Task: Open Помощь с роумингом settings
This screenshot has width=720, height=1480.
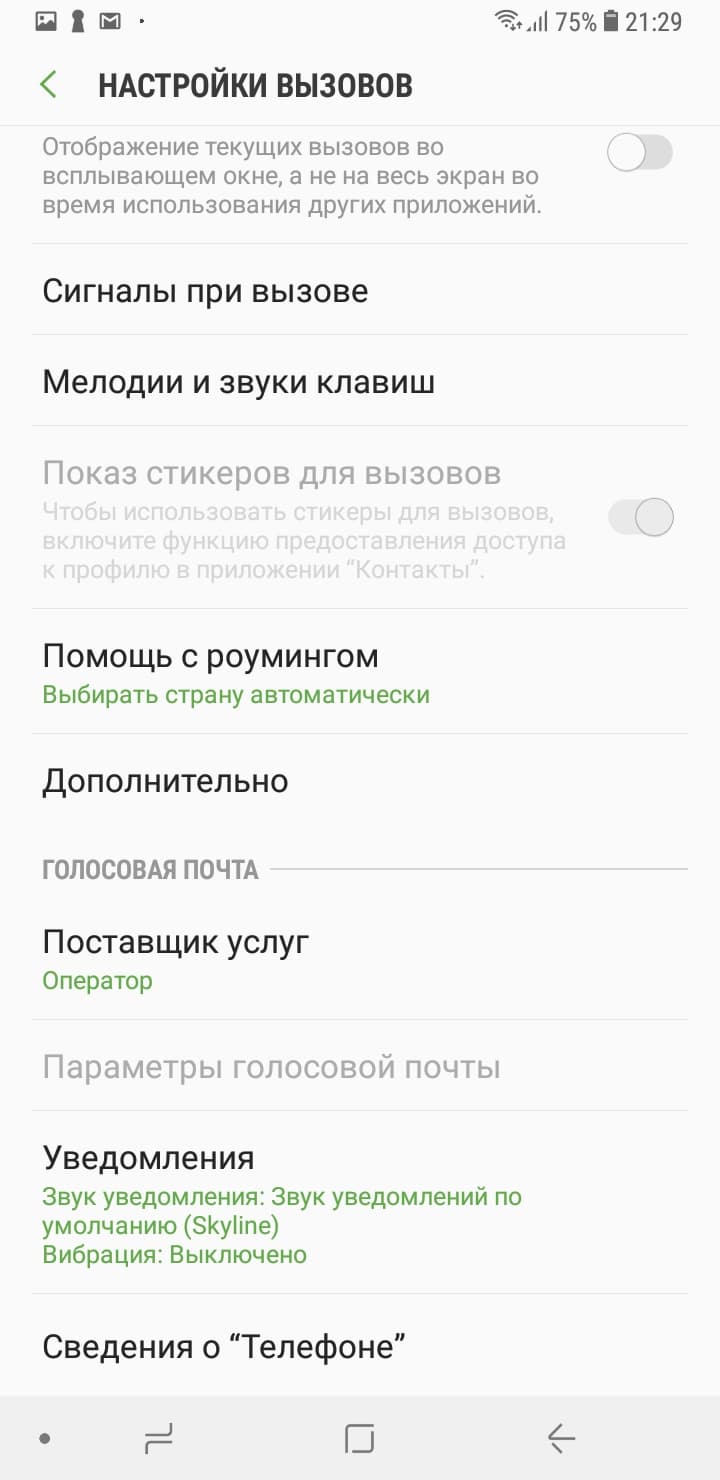Action: [x=360, y=672]
